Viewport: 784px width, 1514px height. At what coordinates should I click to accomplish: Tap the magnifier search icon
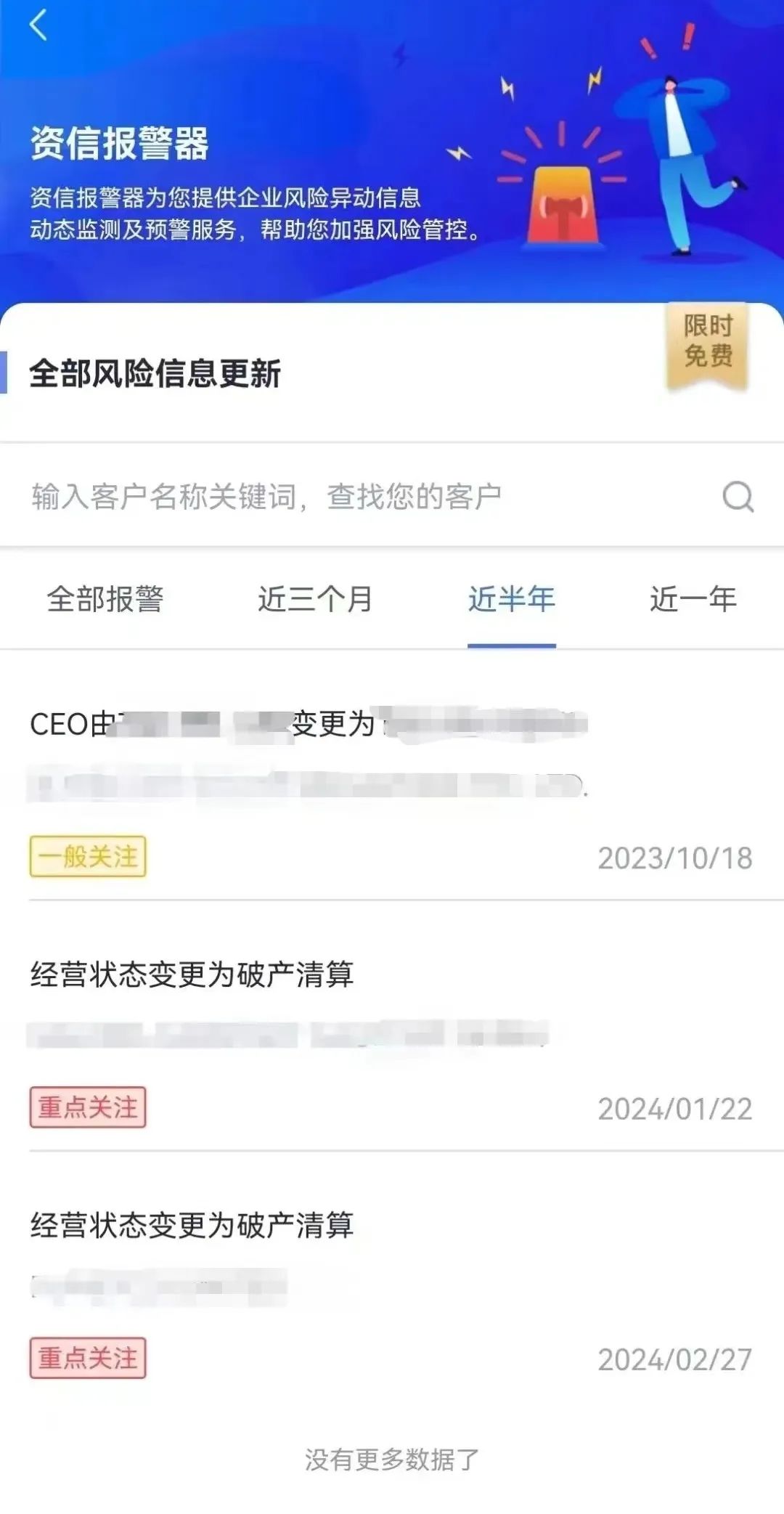coord(738,497)
